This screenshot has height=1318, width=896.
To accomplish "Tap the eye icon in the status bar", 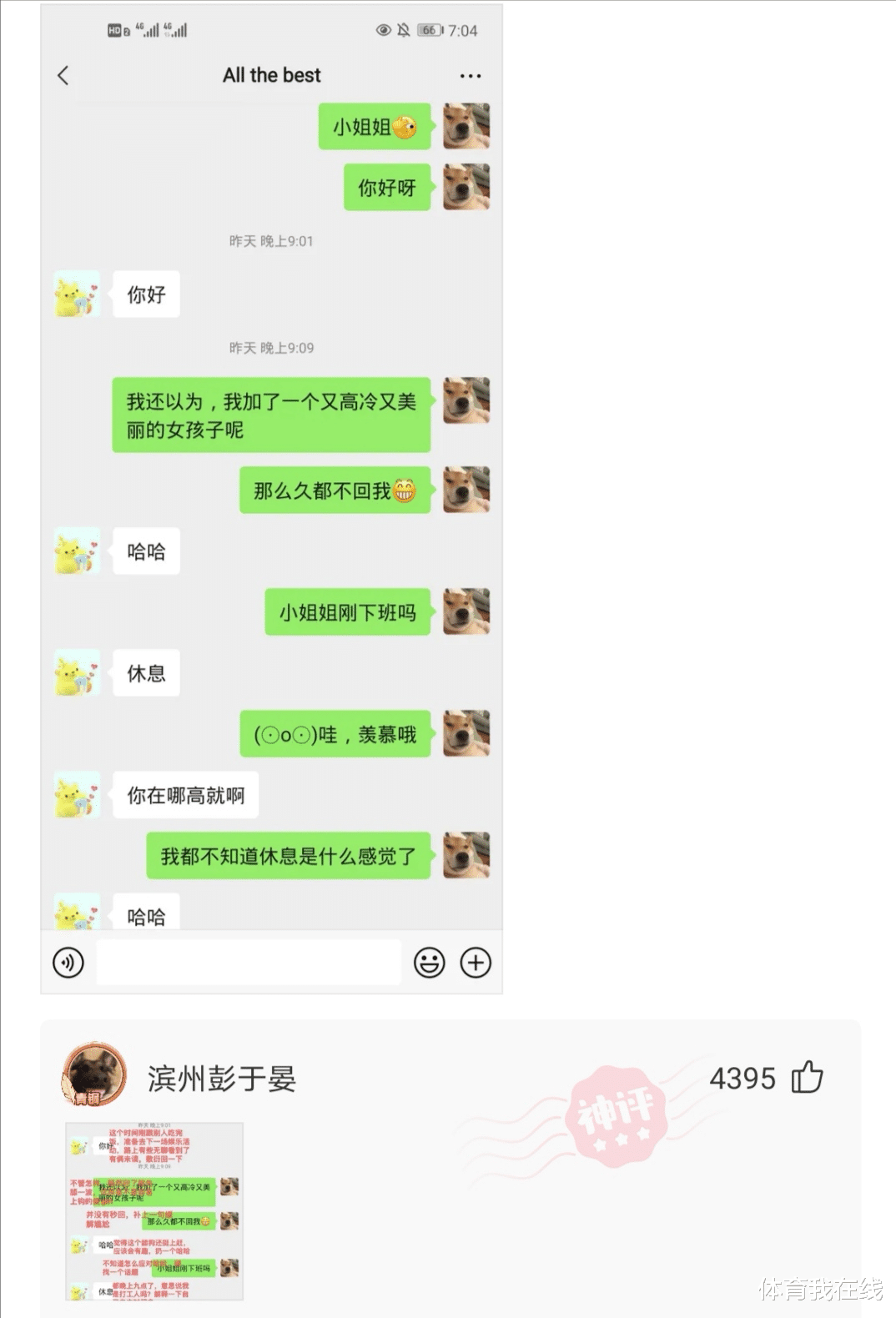I will (381, 29).
